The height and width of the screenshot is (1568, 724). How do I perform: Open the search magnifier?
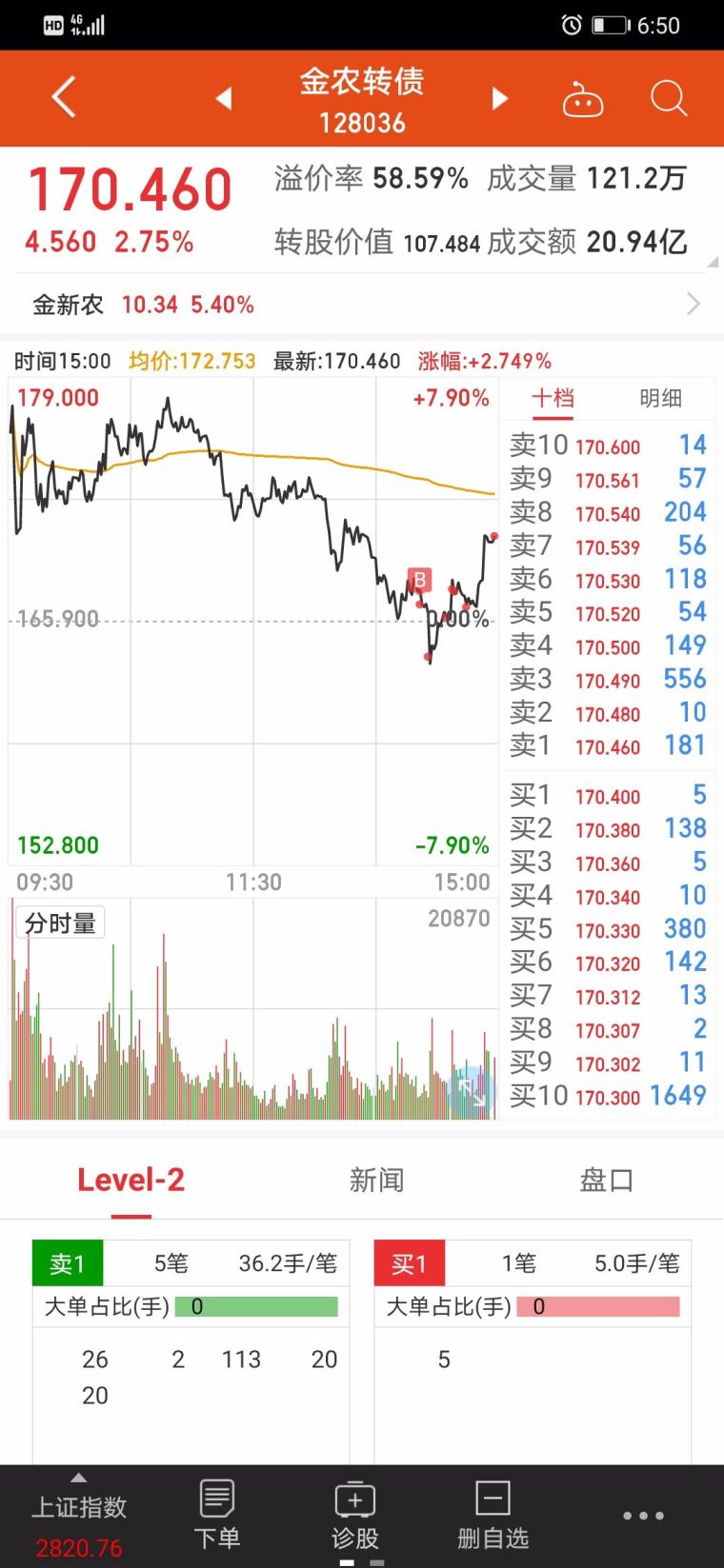pyautogui.click(x=669, y=98)
